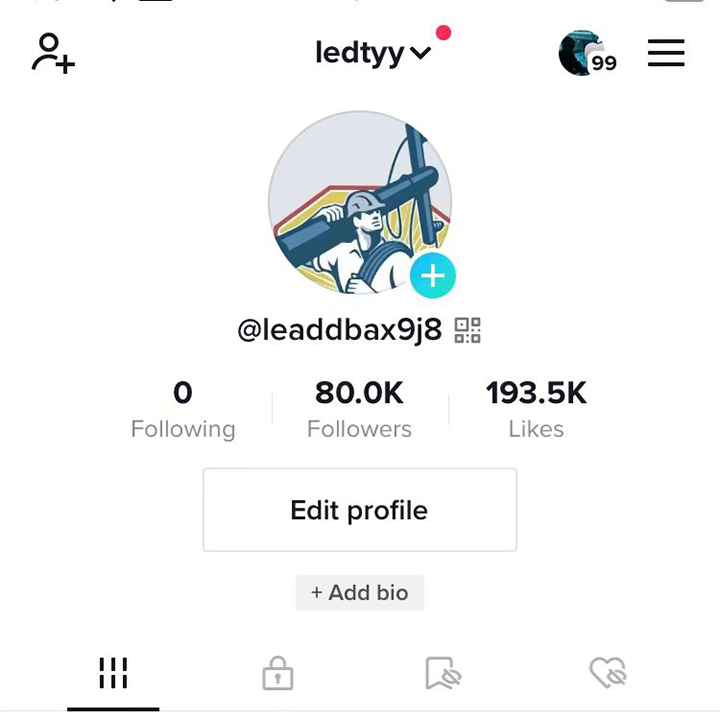Change profile photo via the plus badge
The width and height of the screenshot is (720, 720).
coord(432,276)
